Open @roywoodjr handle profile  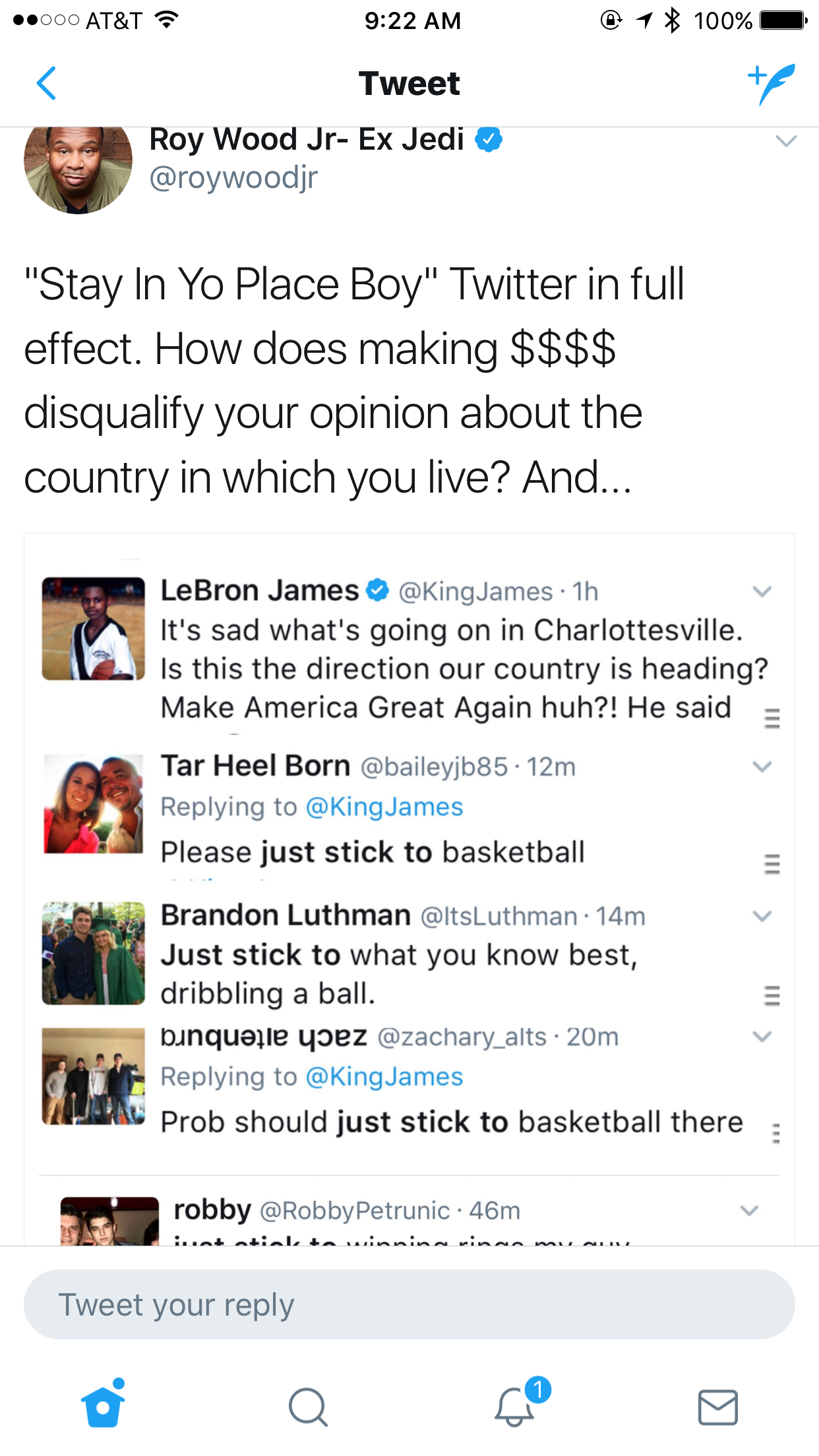point(233,178)
